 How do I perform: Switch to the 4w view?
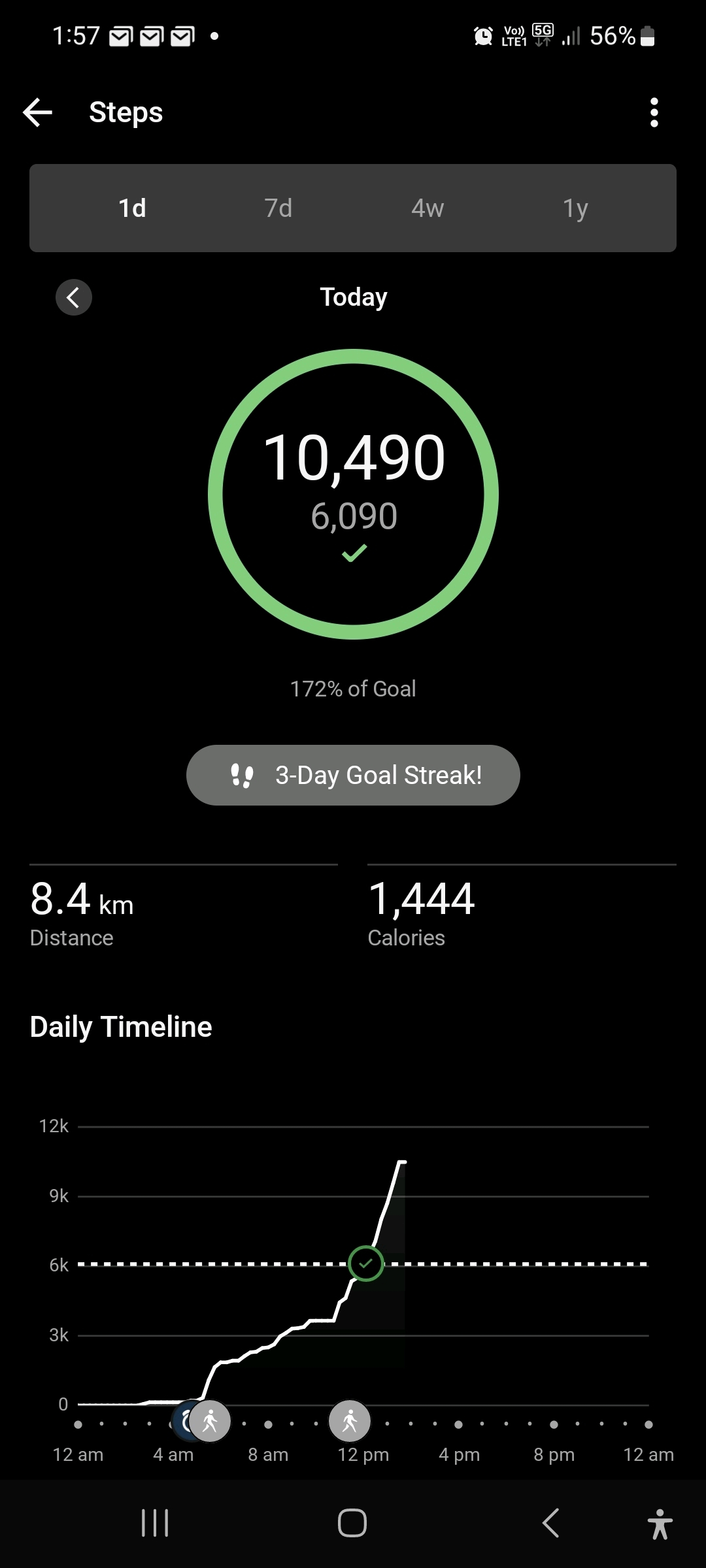pos(428,208)
